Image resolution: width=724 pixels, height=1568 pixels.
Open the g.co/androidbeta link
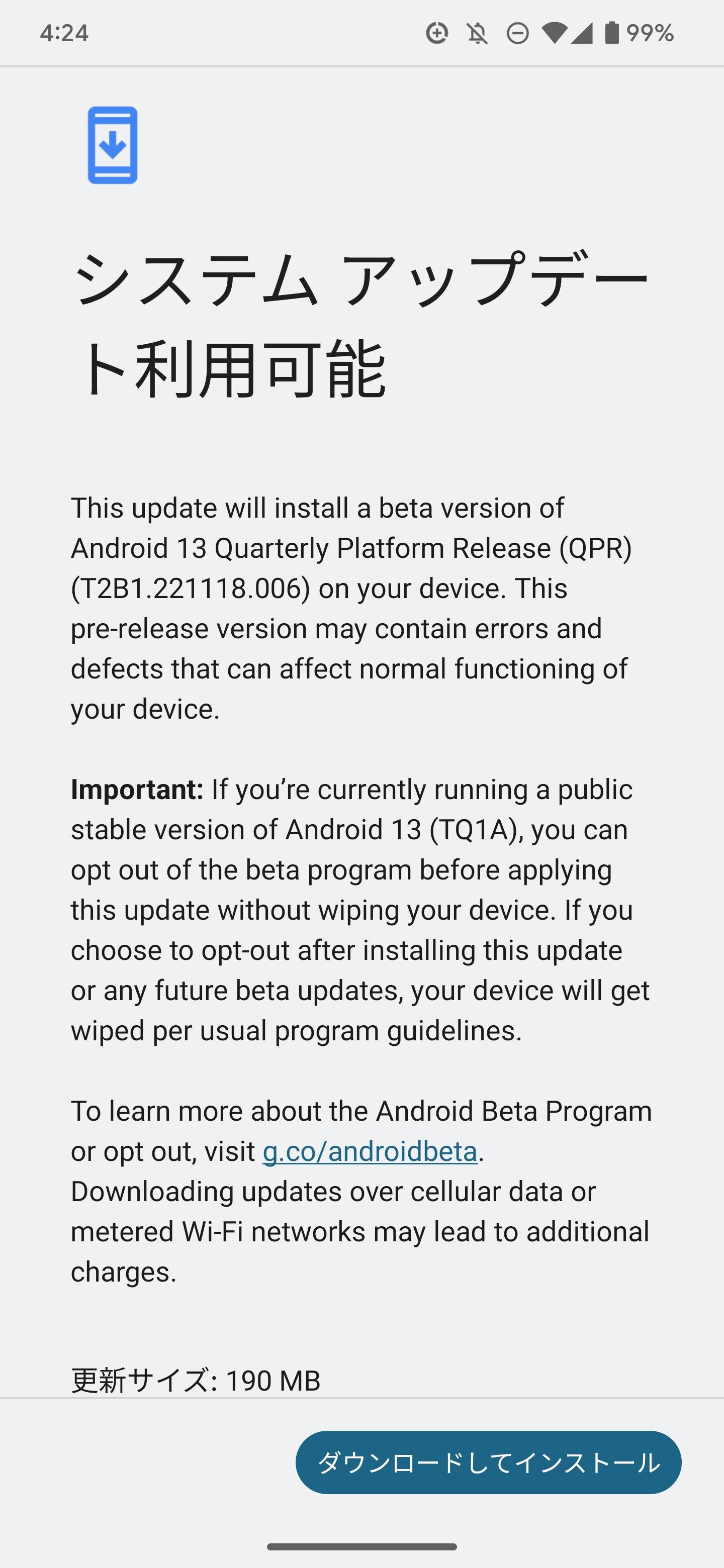point(370,1151)
